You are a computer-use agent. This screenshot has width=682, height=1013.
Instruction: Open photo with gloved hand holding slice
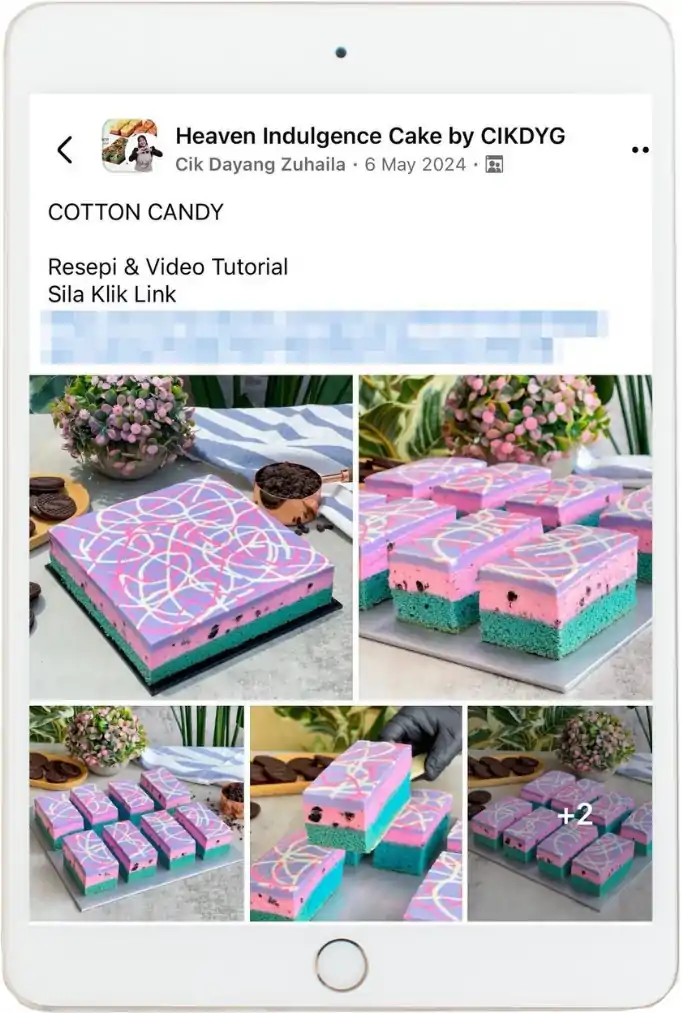pos(356,812)
